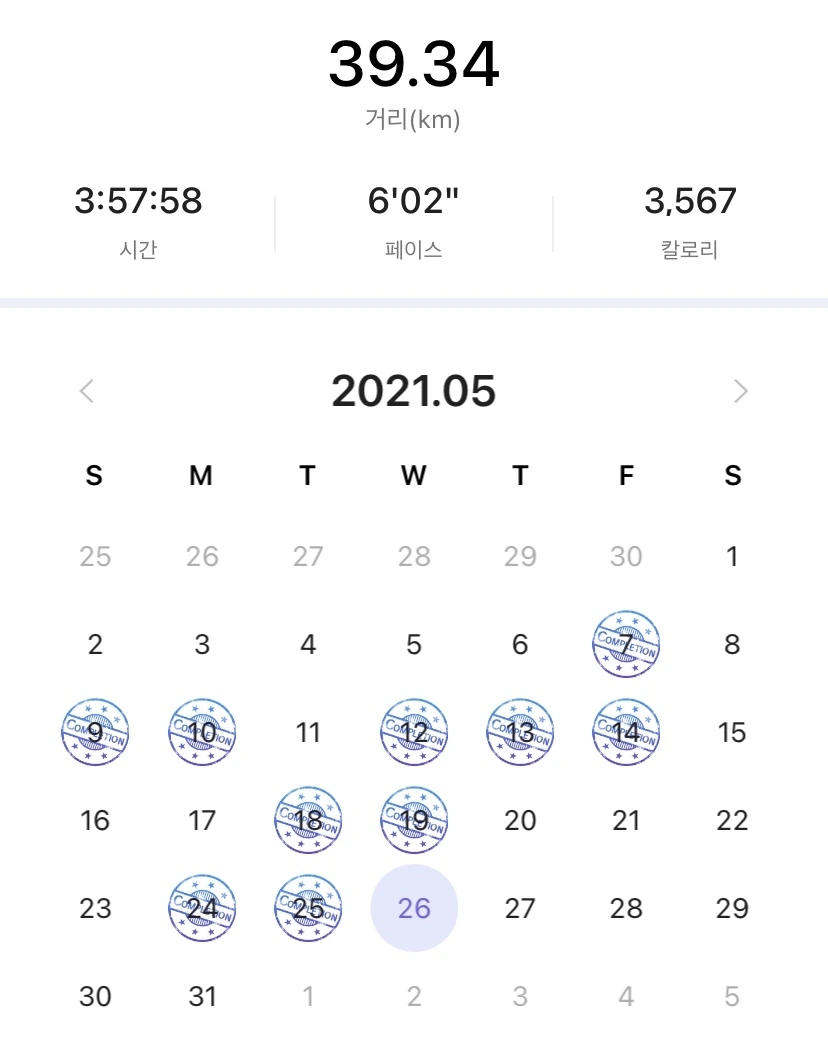The width and height of the screenshot is (828, 1054).
Task: Go to the next month
Action: [x=740, y=391]
